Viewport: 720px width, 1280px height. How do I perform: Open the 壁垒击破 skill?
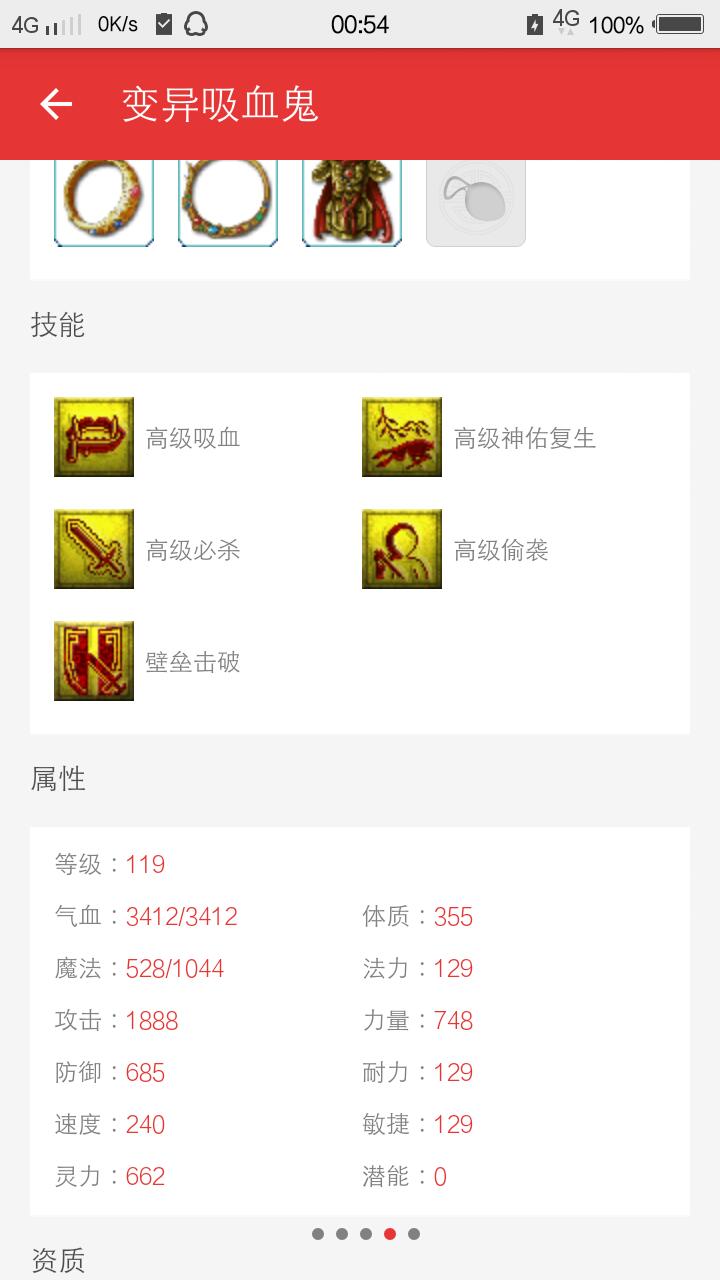(x=94, y=661)
